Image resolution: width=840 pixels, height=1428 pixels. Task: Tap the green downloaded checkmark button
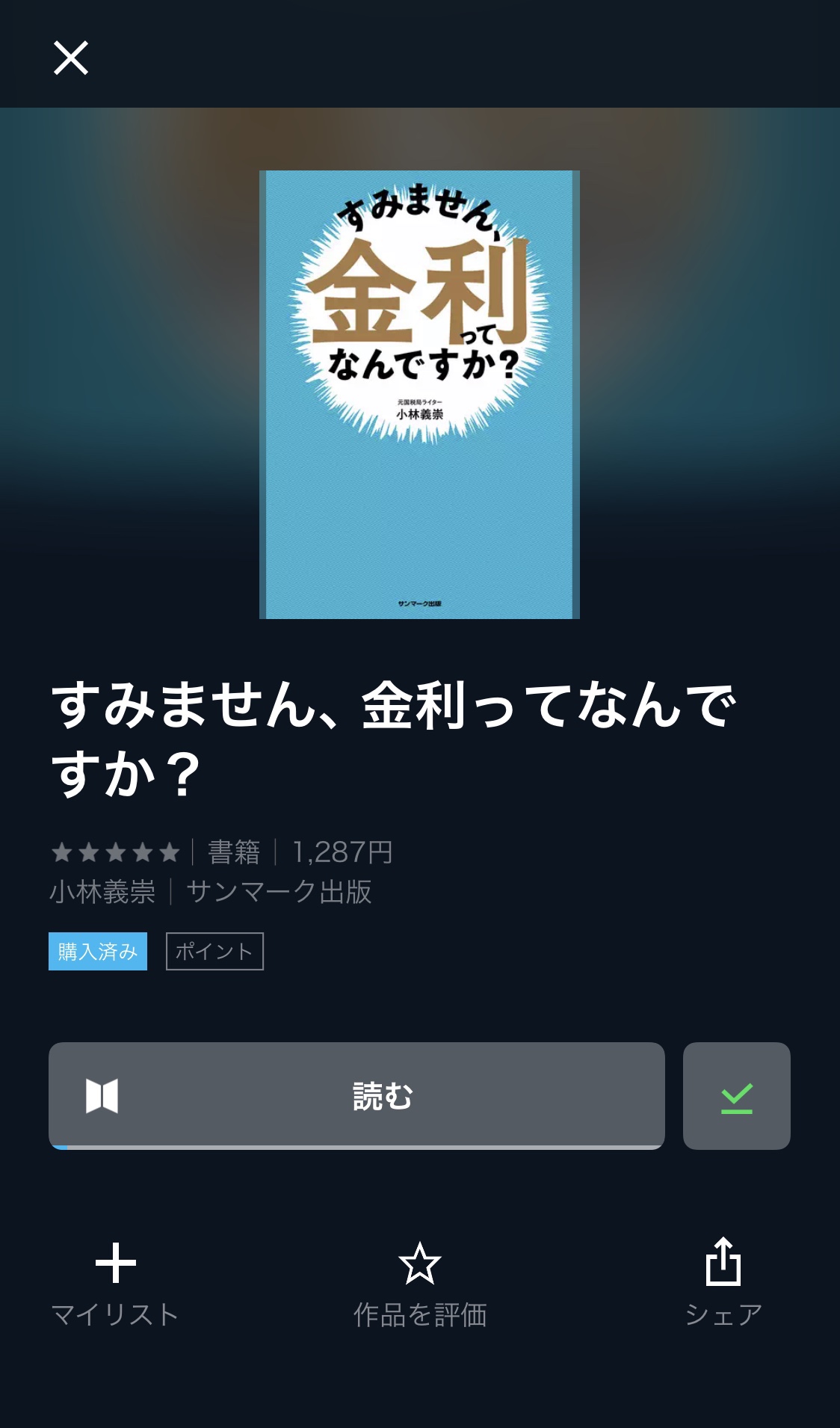pos(736,1096)
